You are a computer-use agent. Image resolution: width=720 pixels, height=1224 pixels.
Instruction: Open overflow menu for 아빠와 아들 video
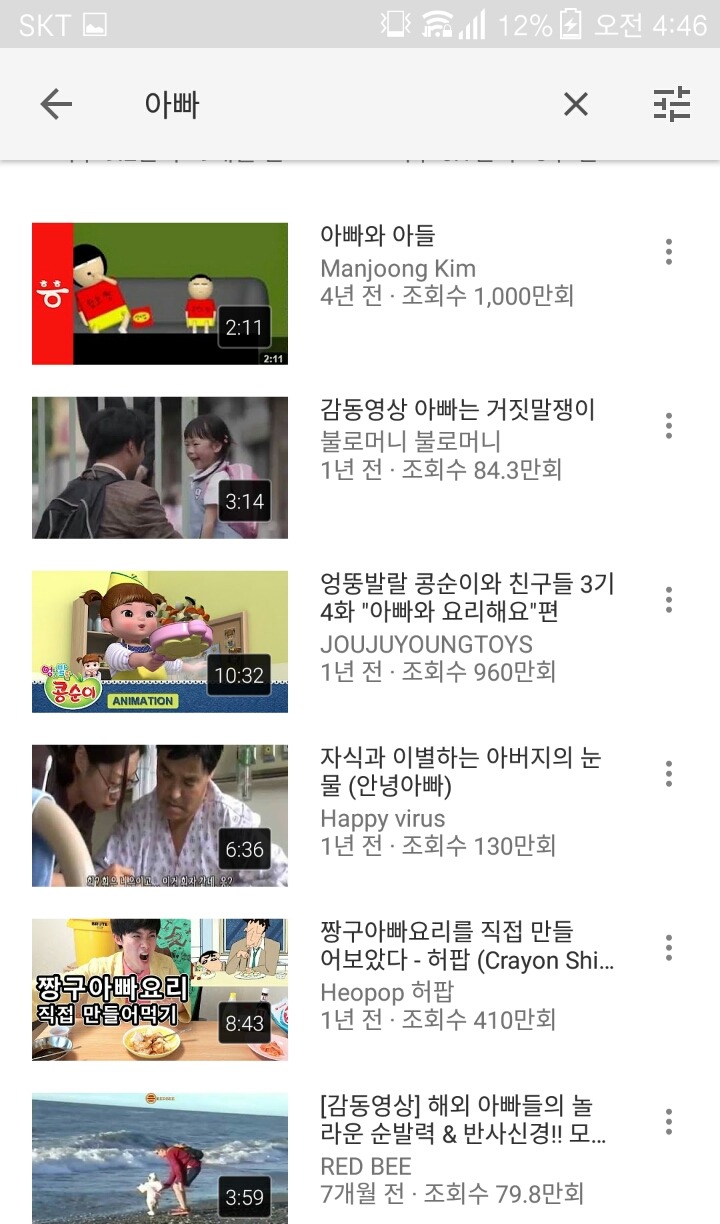669,252
